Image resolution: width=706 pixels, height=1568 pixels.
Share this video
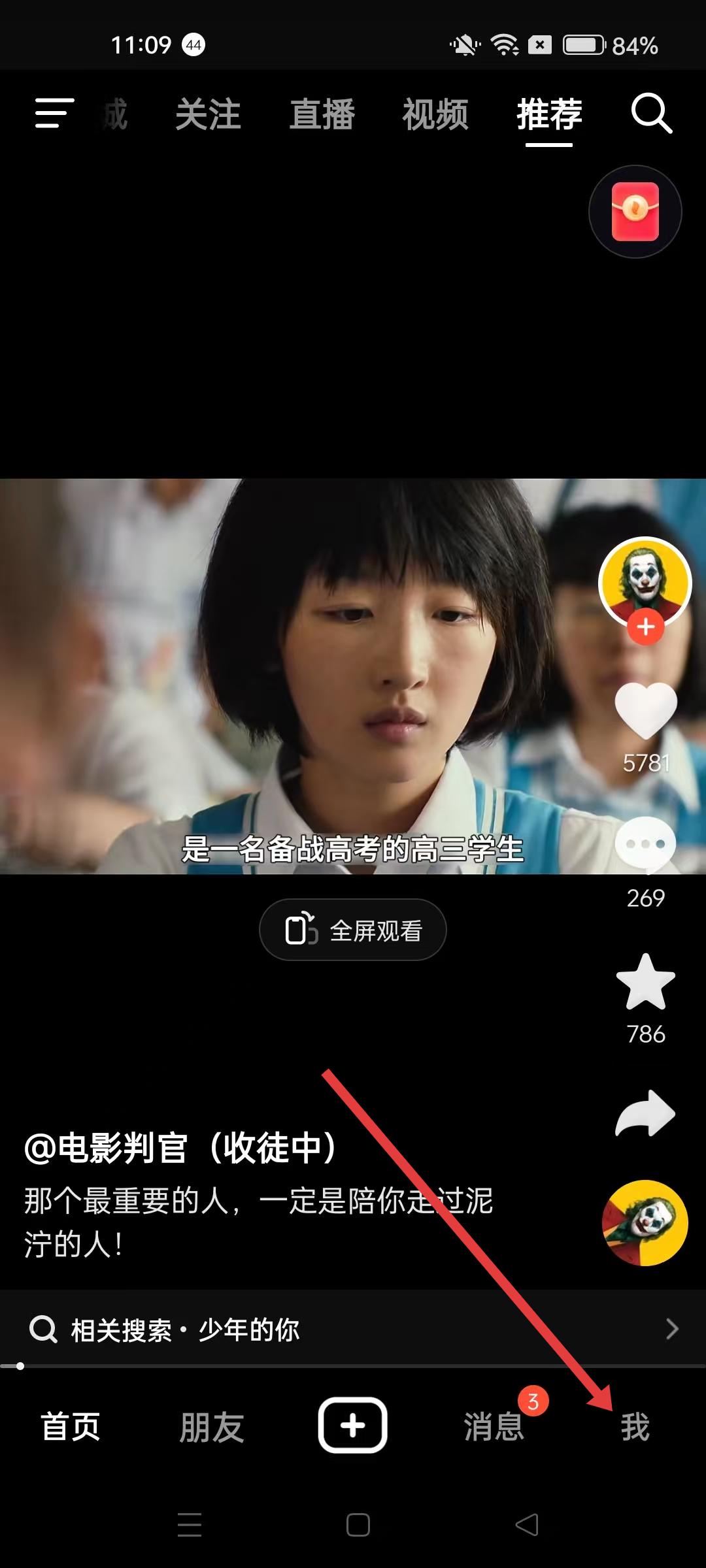pos(646,1114)
